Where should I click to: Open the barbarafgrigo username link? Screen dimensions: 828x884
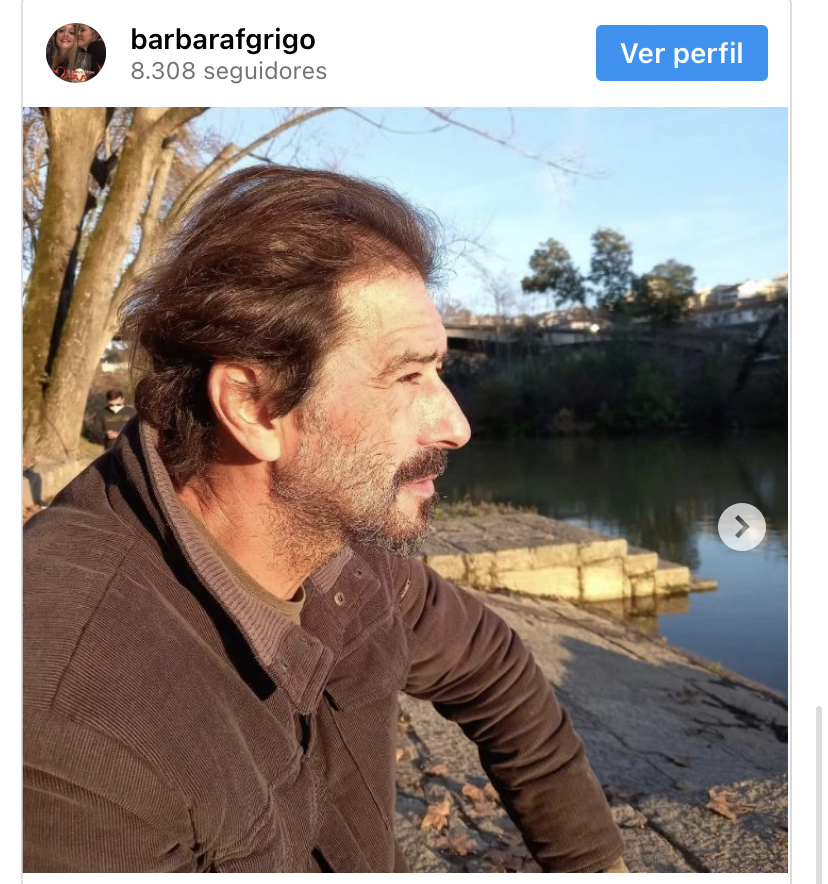point(223,39)
